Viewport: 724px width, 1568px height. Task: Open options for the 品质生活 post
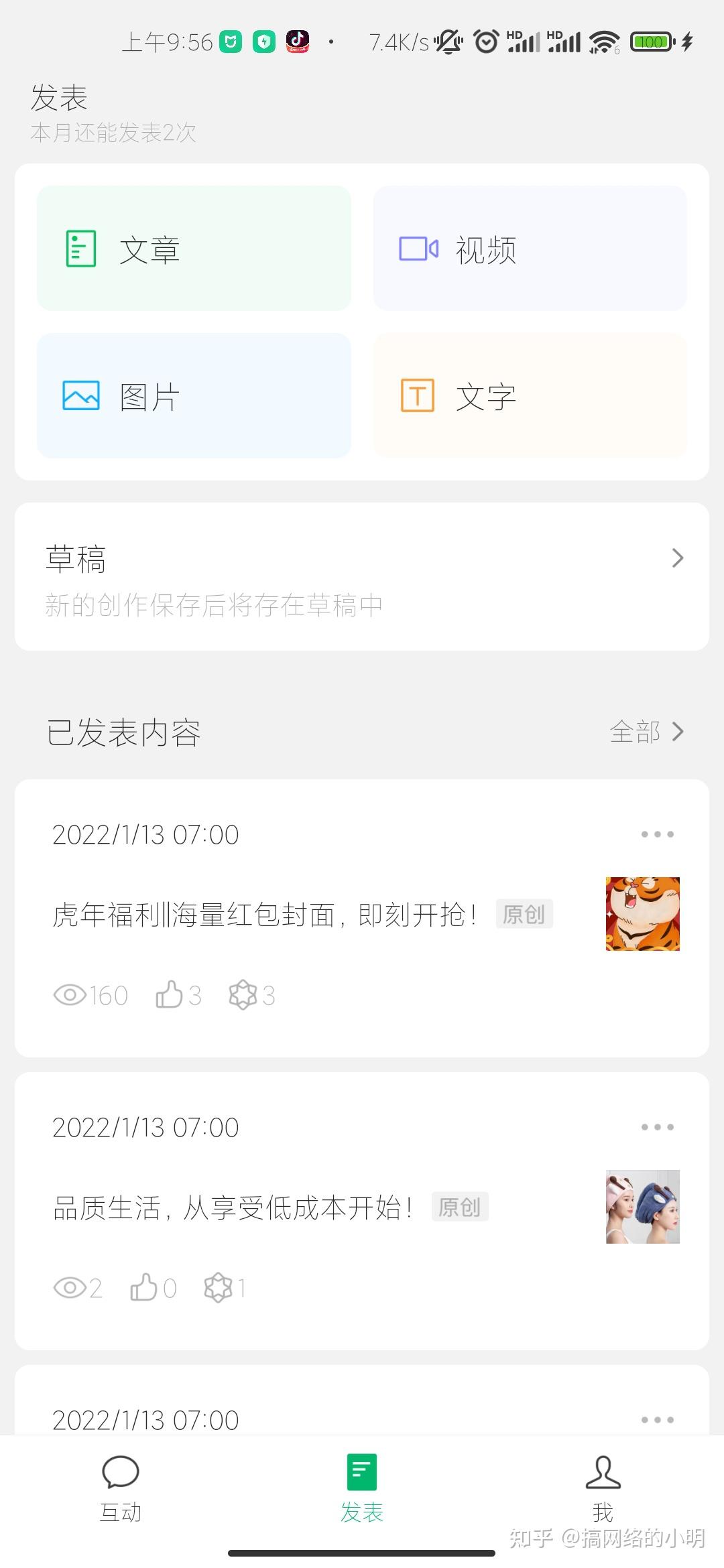click(x=657, y=1127)
